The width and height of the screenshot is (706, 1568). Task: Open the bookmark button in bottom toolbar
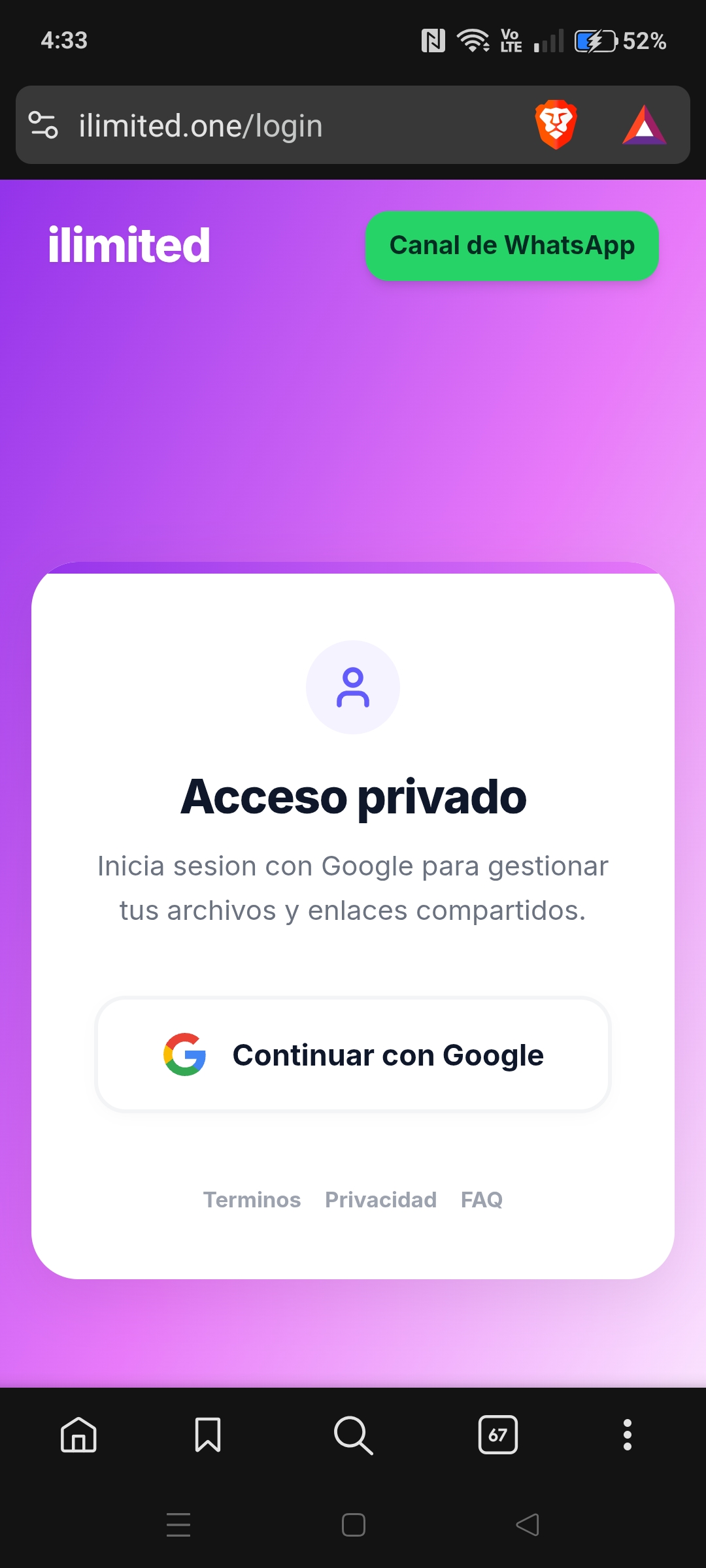(x=208, y=1435)
